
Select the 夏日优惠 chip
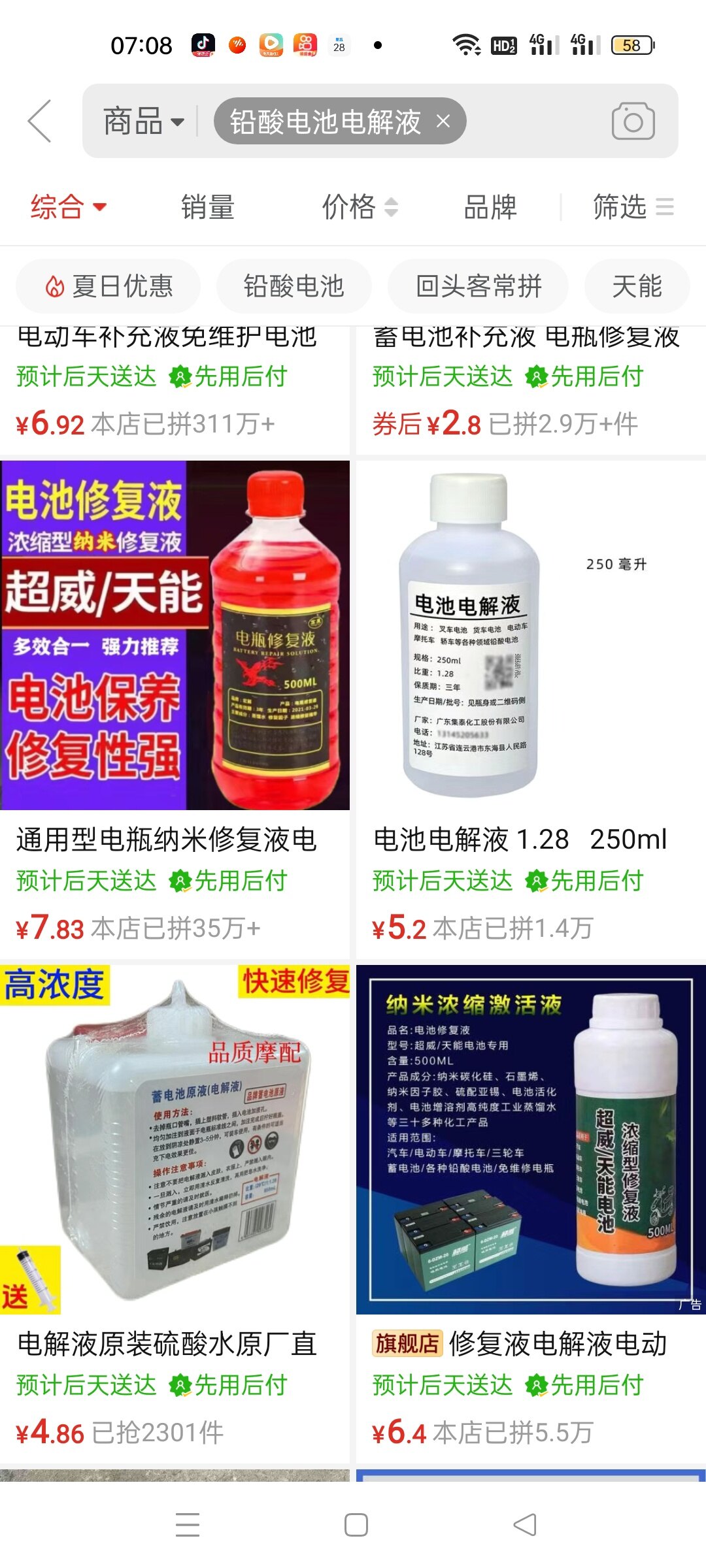click(109, 286)
